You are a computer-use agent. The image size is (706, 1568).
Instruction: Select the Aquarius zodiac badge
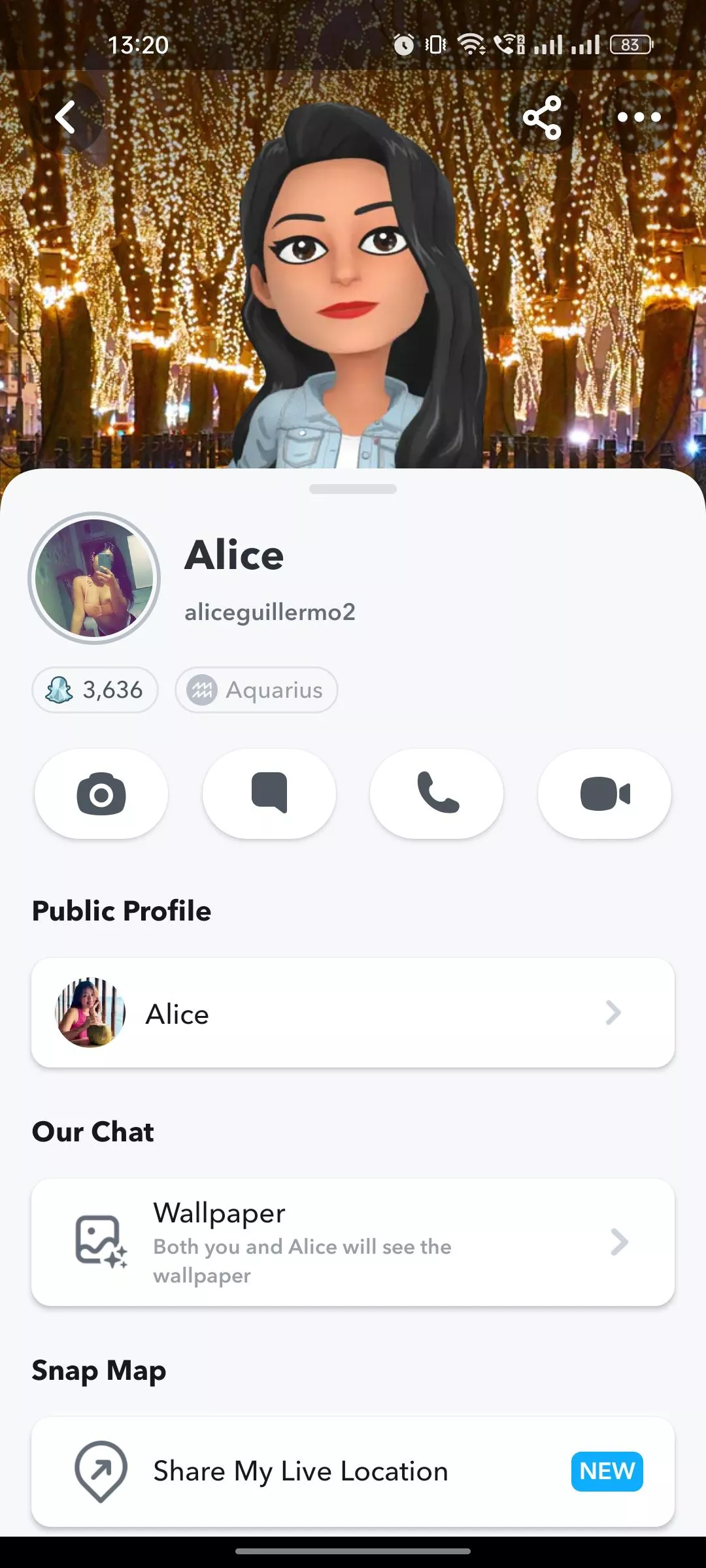point(256,689)
